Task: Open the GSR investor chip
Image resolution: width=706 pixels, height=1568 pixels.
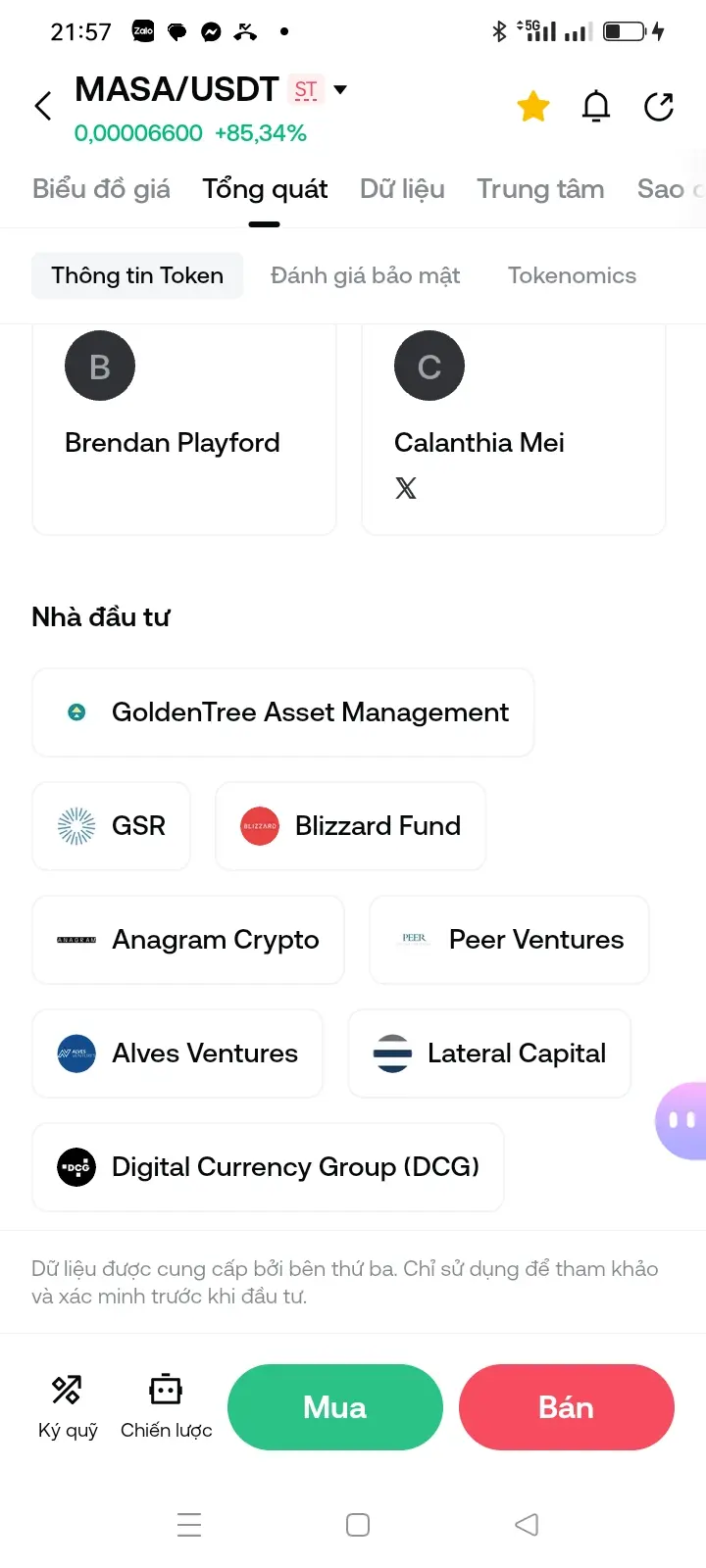Action: 111,826
